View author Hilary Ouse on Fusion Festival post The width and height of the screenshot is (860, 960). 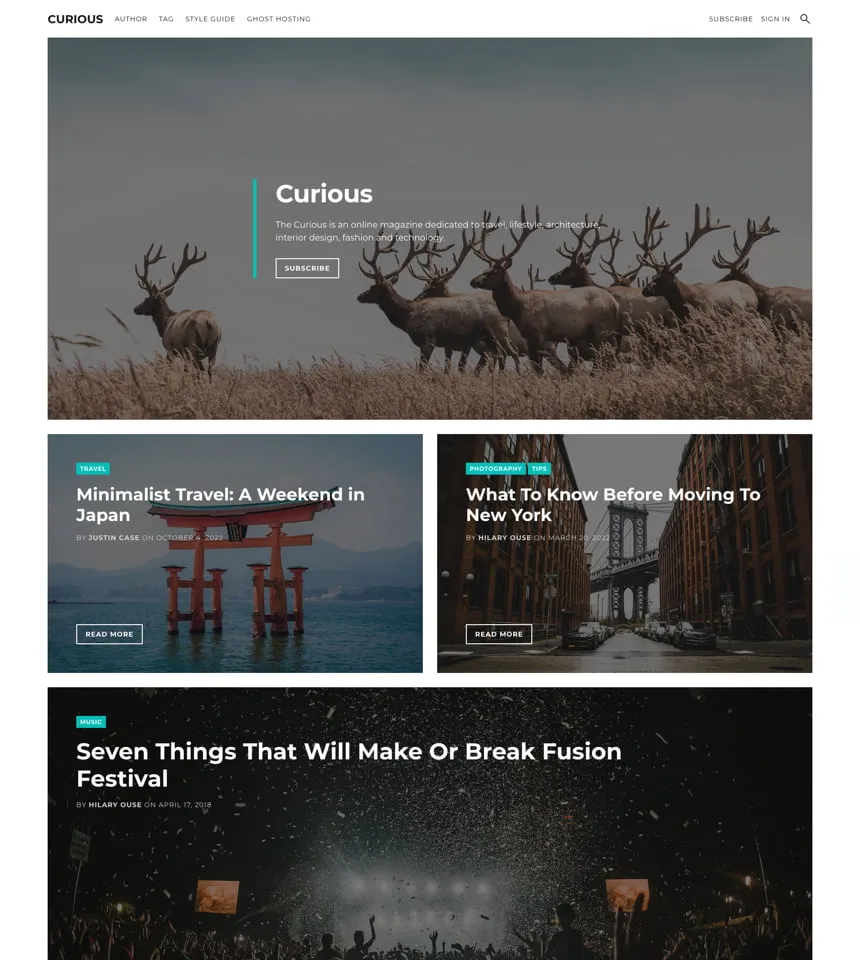click(x=115, y=805)
